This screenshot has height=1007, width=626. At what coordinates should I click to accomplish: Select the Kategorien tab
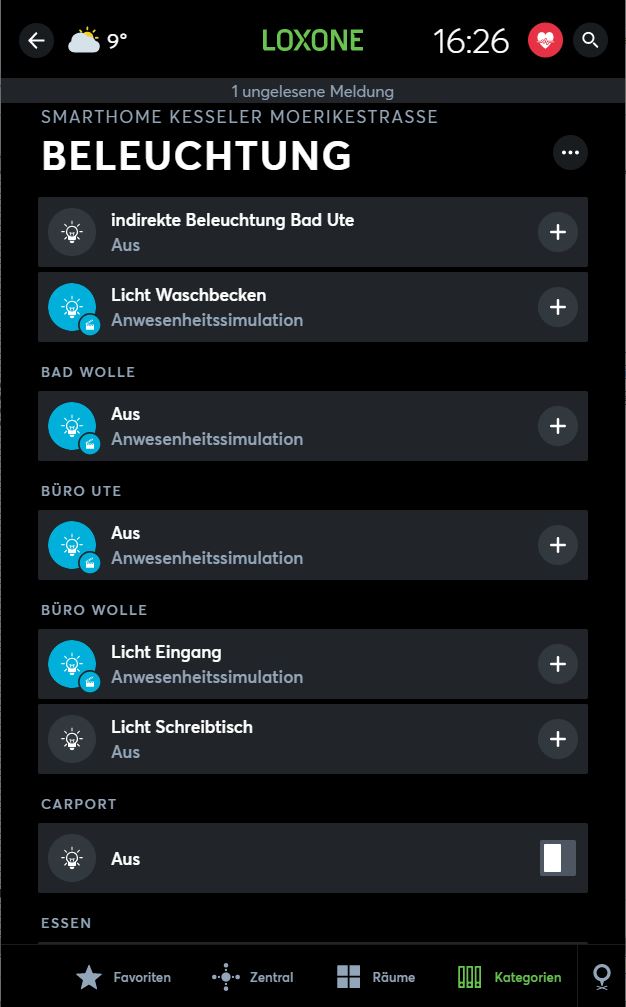510,977
